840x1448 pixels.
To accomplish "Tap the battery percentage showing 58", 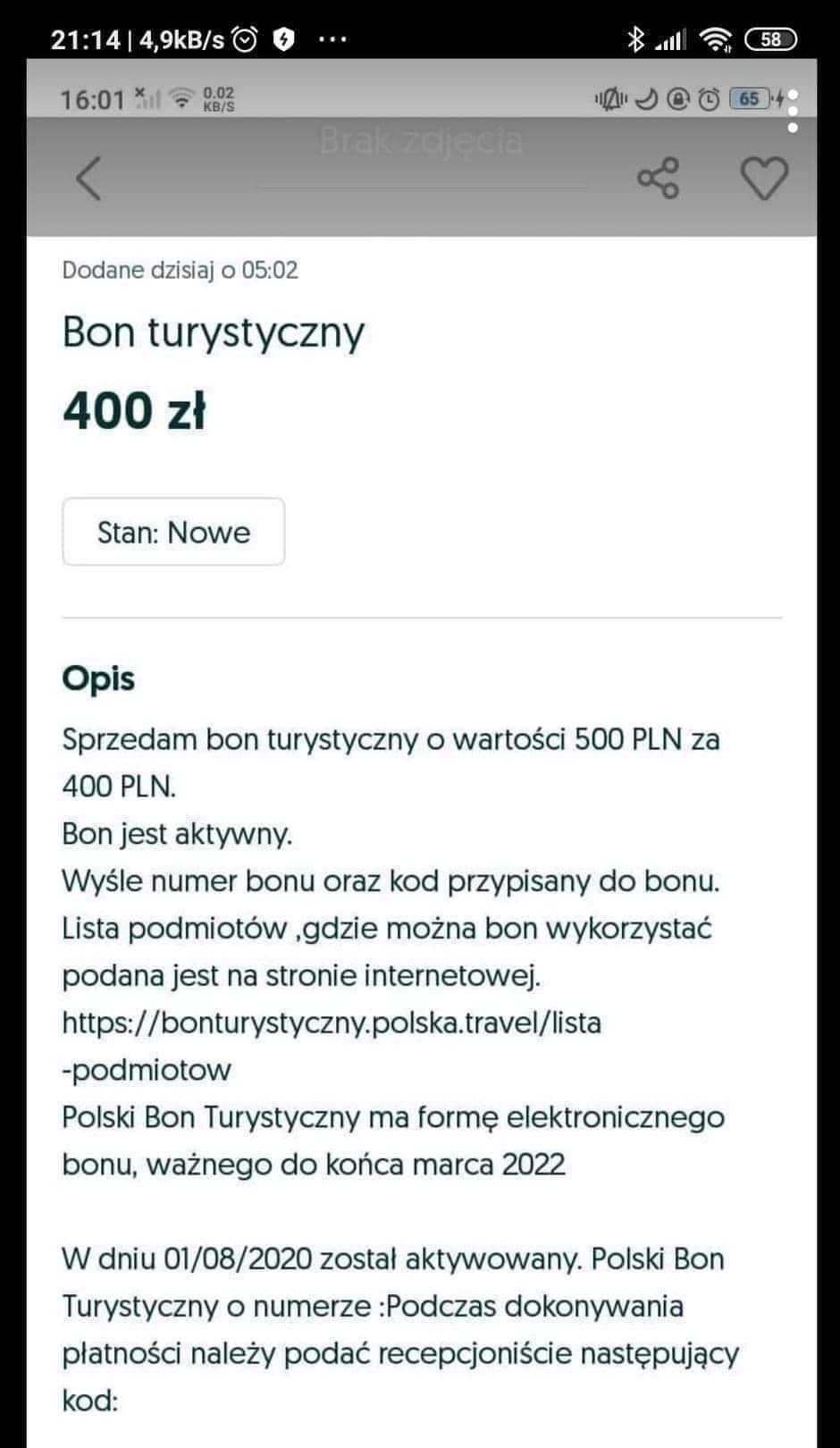I will coord(769,38).
